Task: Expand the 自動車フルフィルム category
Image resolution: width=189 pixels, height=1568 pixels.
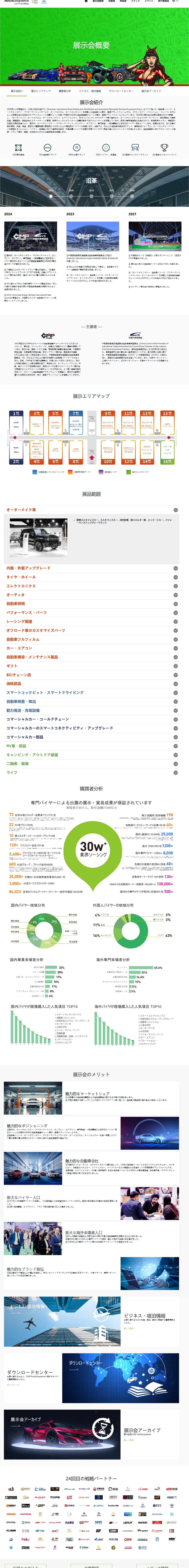Action: point(176,639)
